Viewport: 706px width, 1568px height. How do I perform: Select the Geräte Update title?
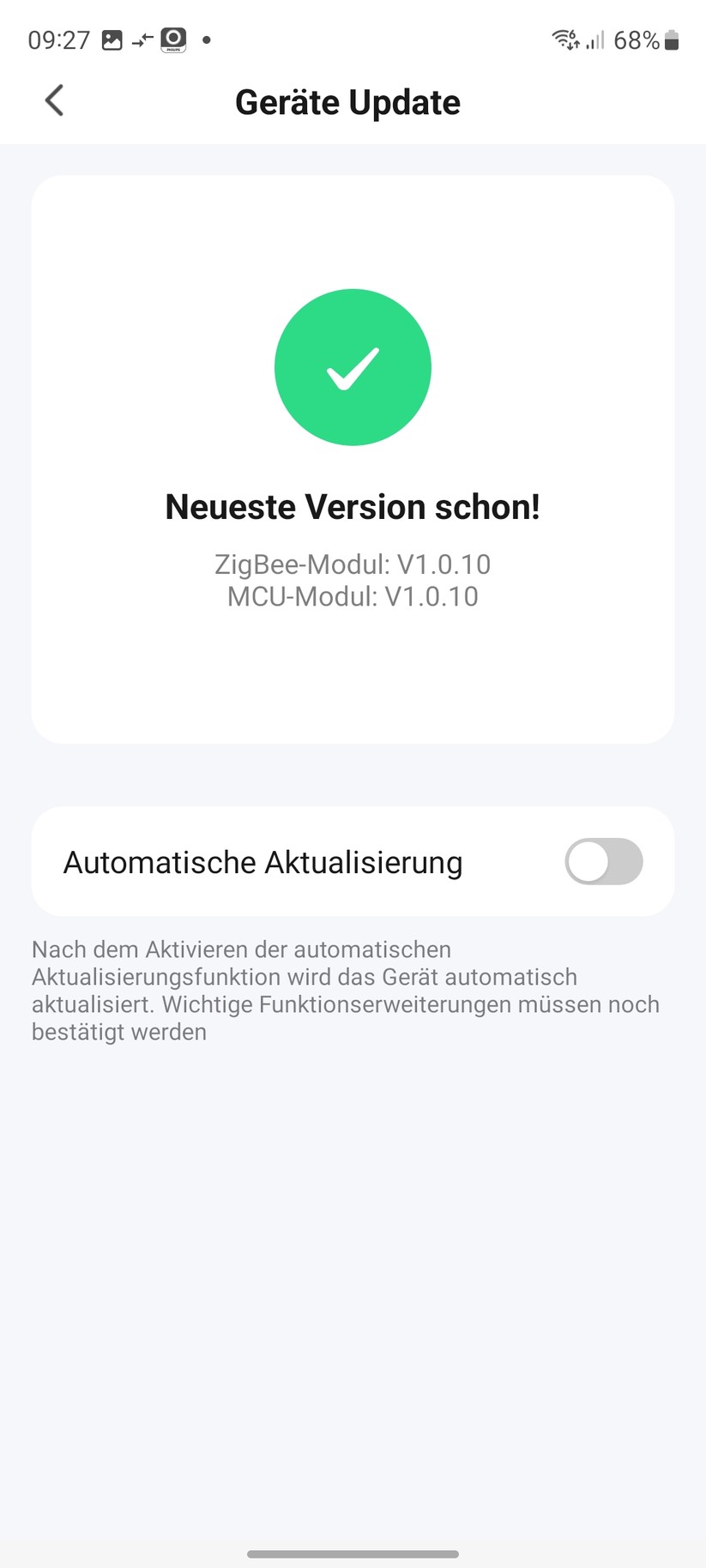tap(347, 101)
